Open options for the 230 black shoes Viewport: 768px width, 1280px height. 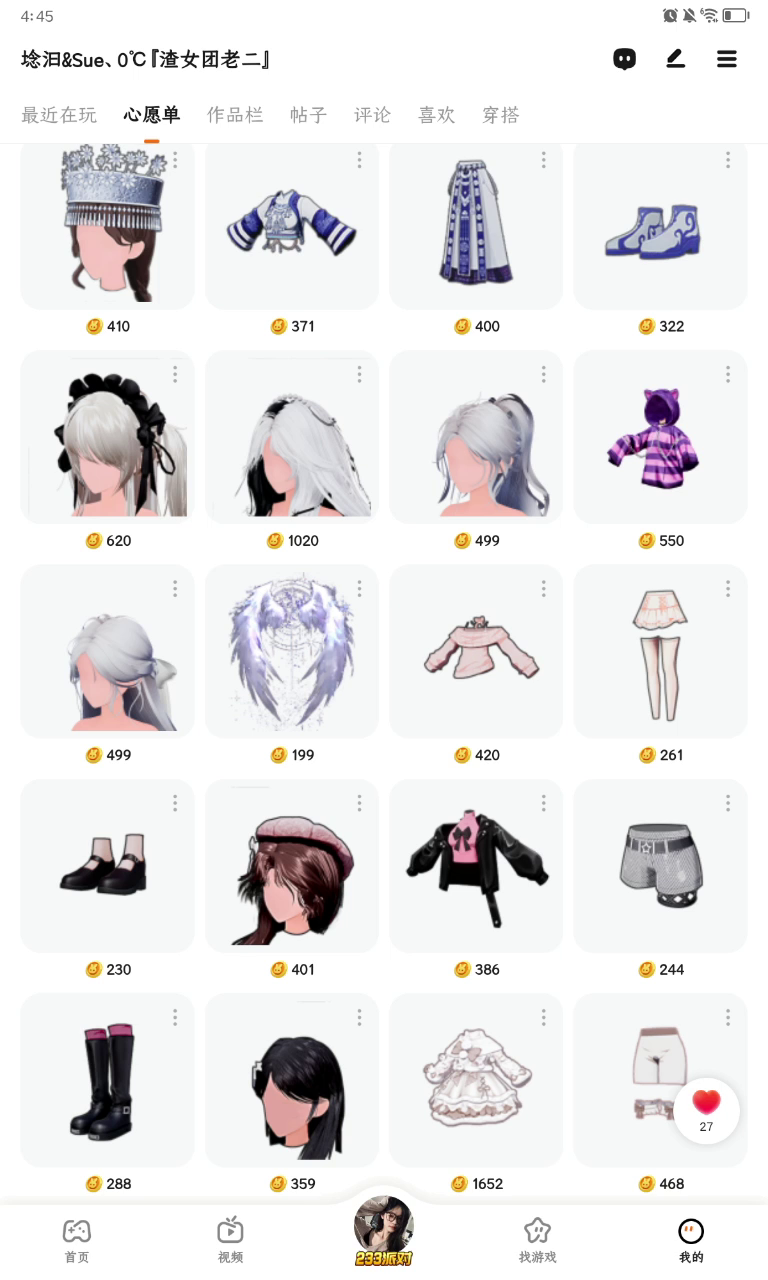175,803
